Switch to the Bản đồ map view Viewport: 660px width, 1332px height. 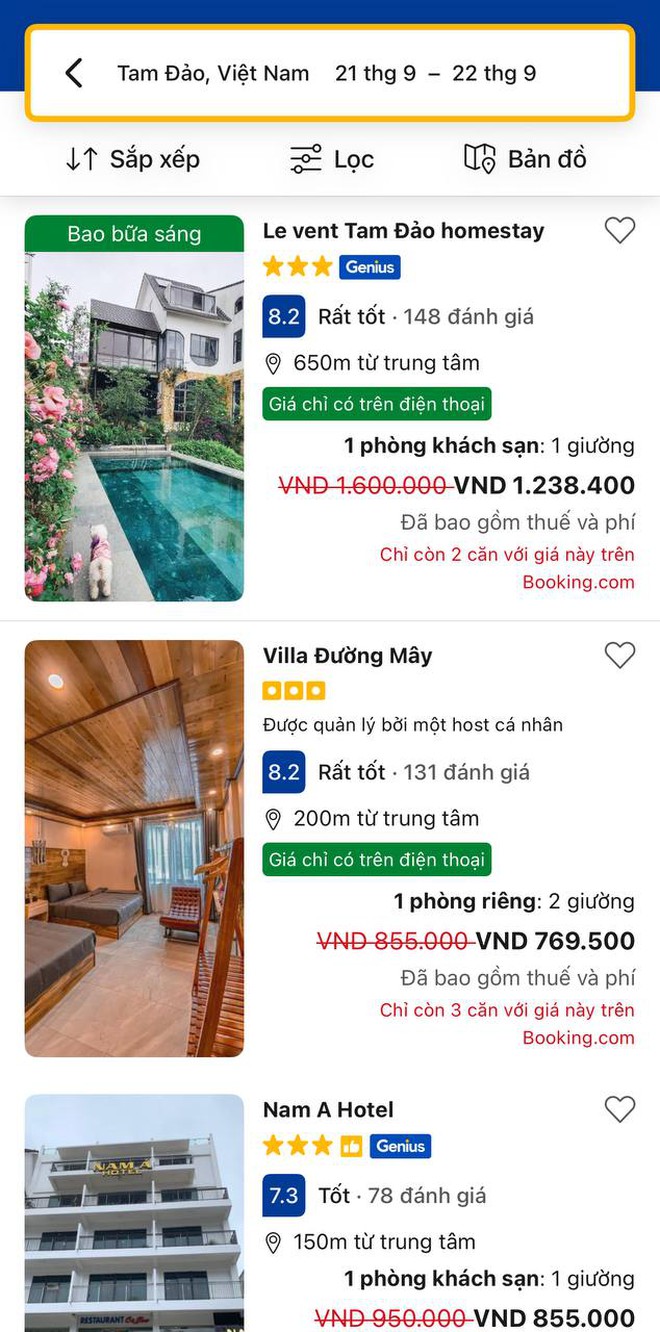click(525, 158)
